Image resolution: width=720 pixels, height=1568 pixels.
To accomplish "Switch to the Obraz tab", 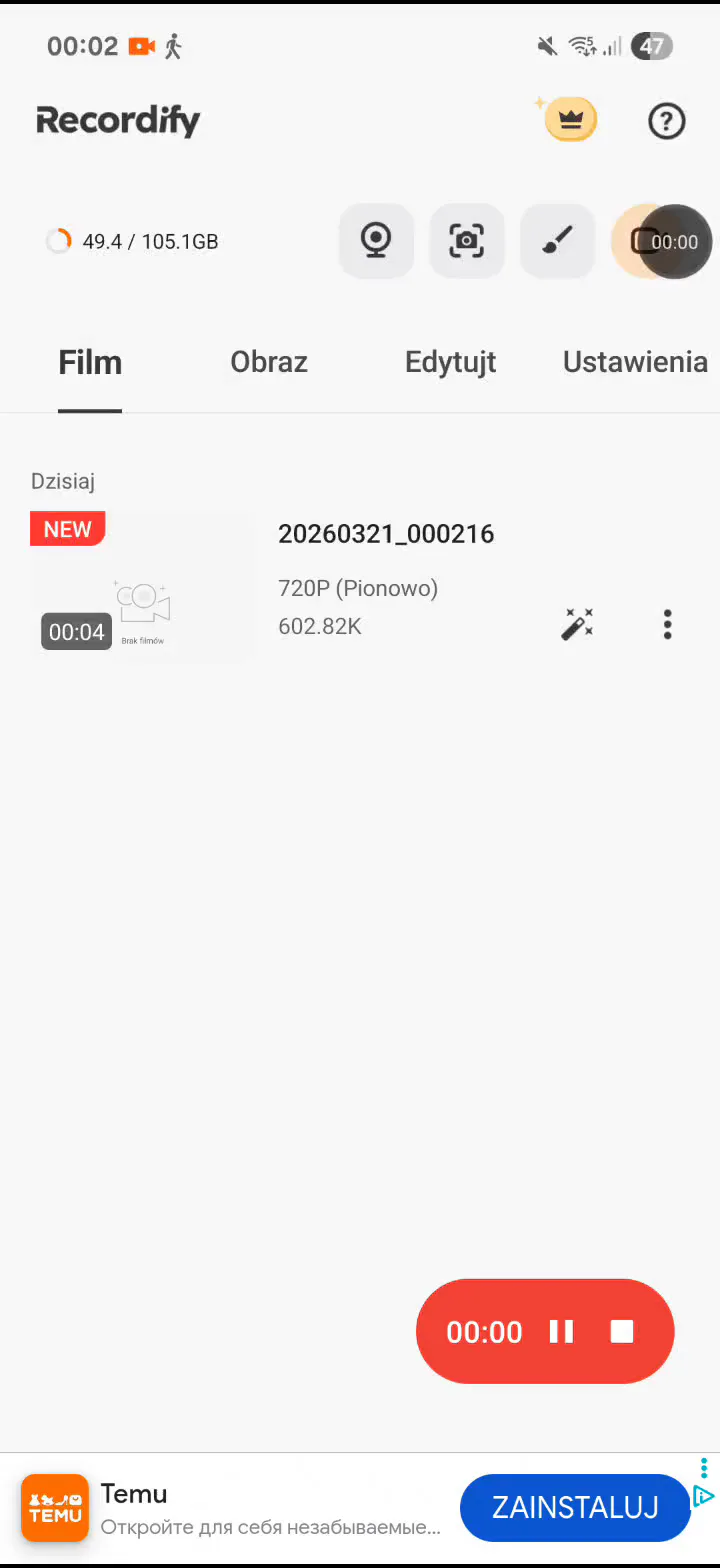I will 268,362.
